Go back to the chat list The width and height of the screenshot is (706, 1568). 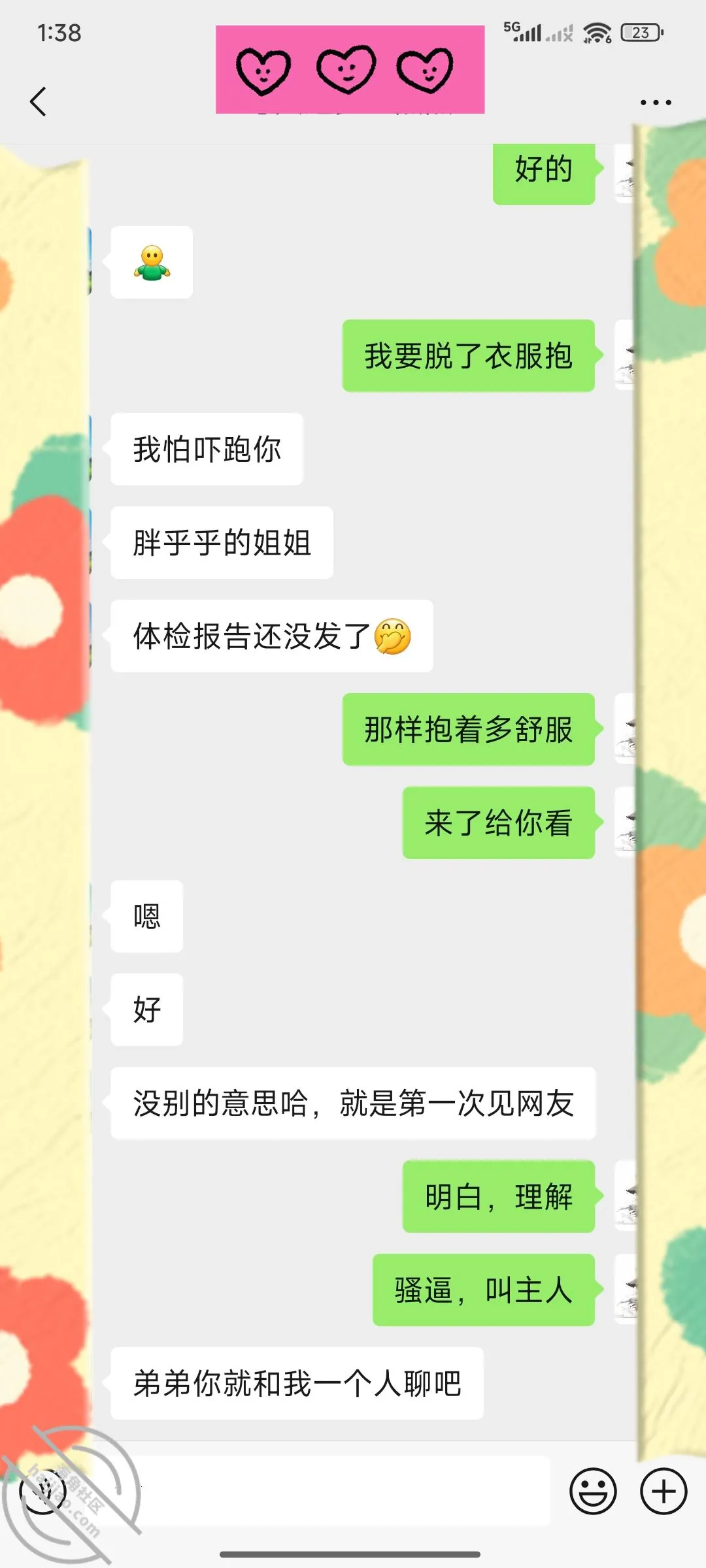tap(39, 102)
